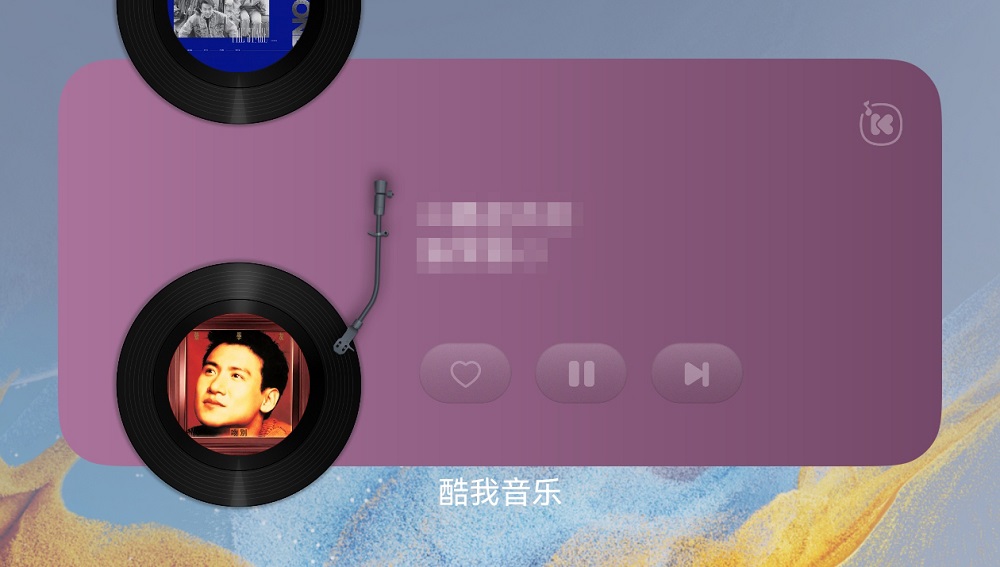The image size is (1000, 567).
Task: Pause the playing track
Action: 581,374
